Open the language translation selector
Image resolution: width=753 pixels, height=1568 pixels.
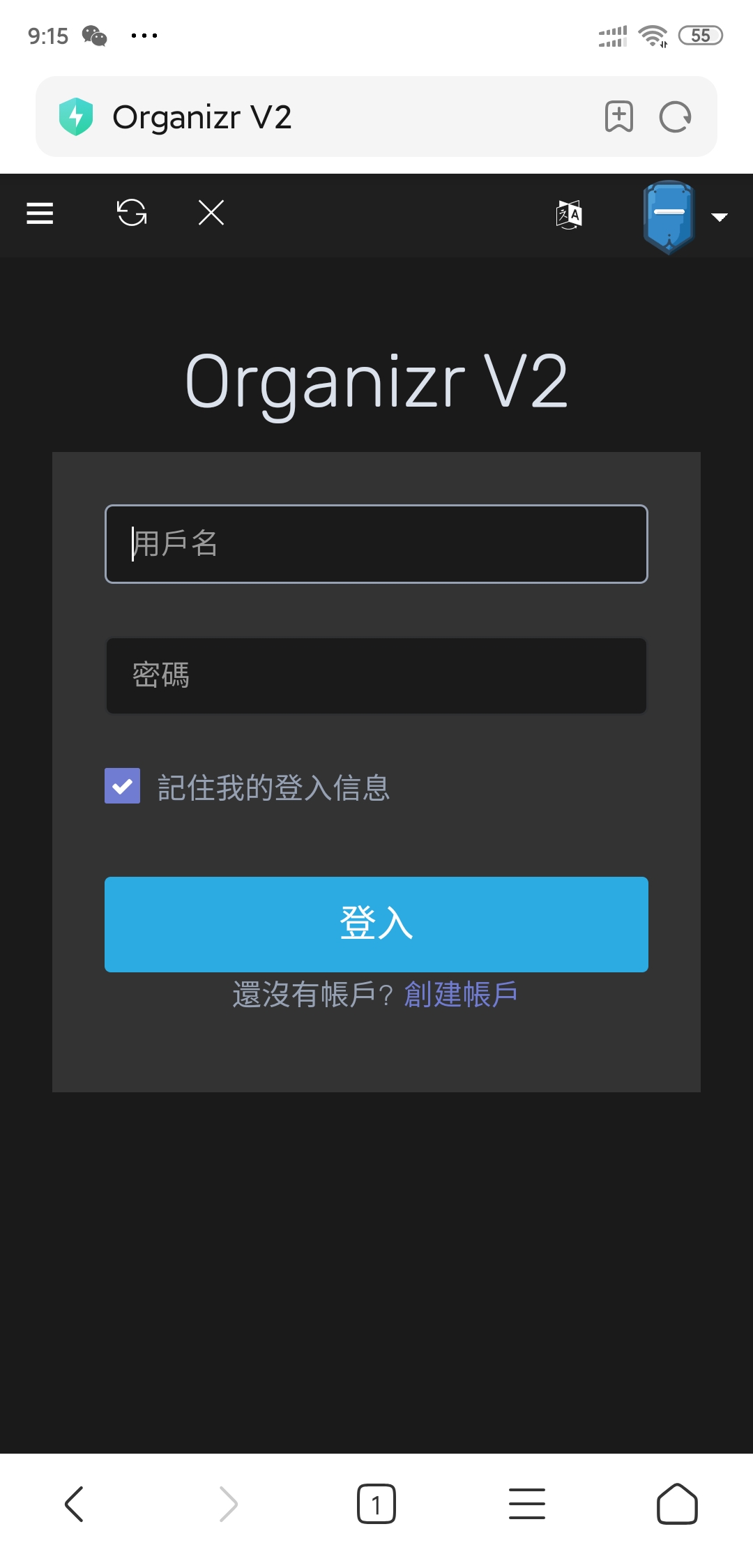569,214
